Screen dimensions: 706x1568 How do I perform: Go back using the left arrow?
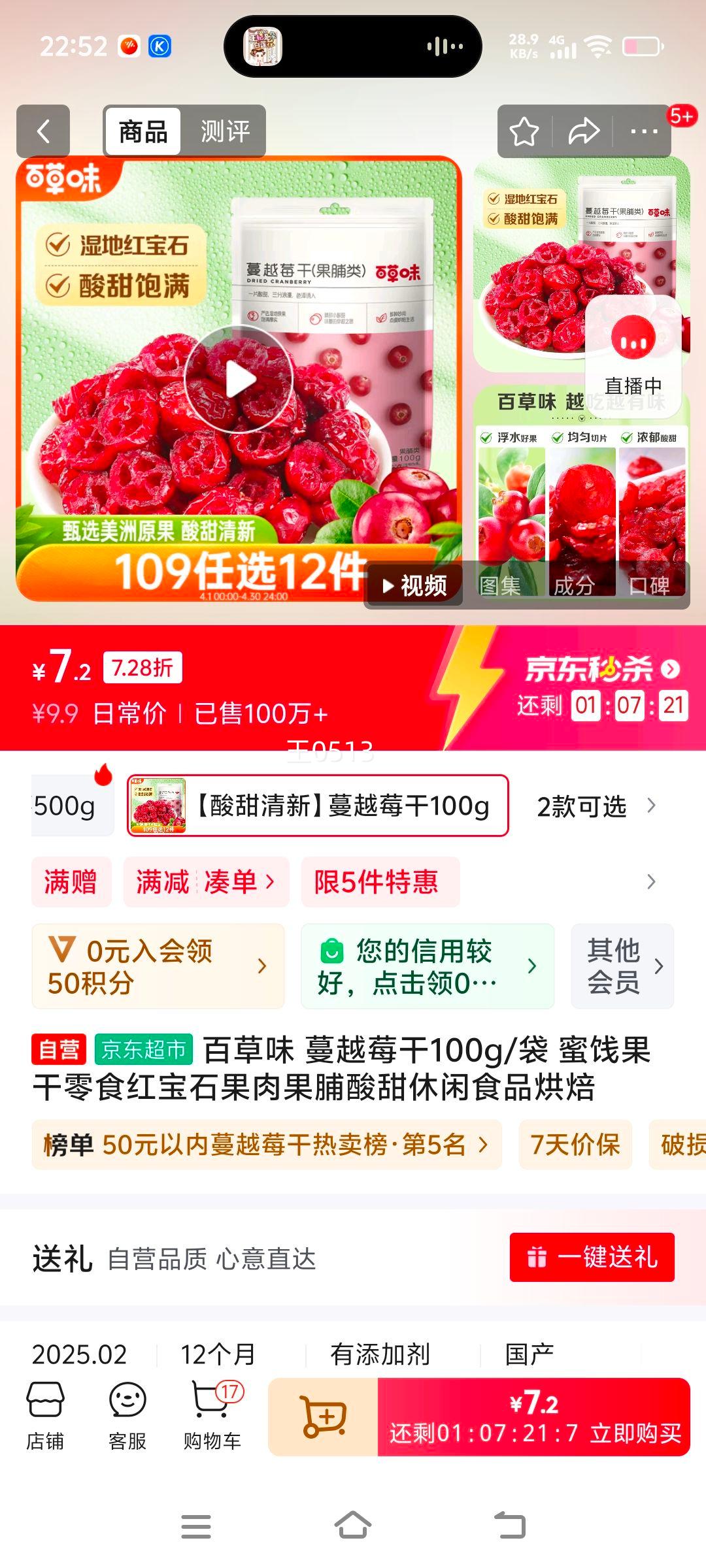[x=43, y=131]
